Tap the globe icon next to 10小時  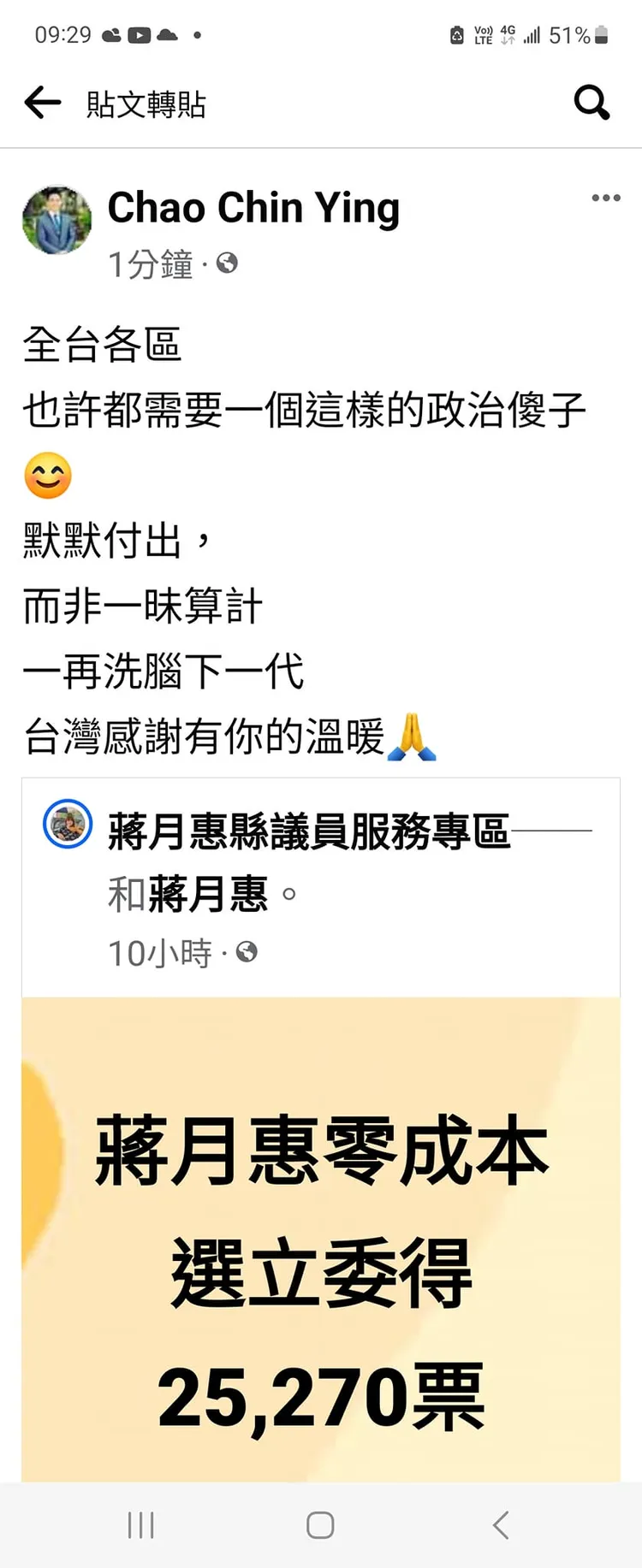[247, 951]
